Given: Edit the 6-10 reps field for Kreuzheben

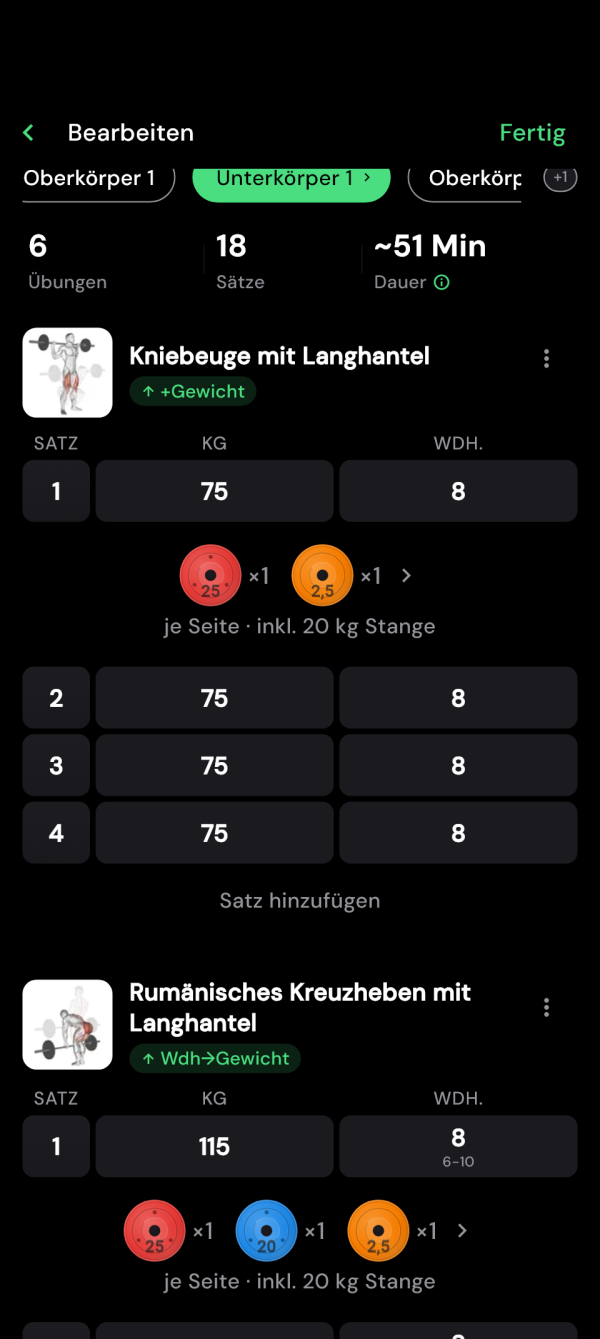Looking at the screenshot, I should tap(458, 1147).
